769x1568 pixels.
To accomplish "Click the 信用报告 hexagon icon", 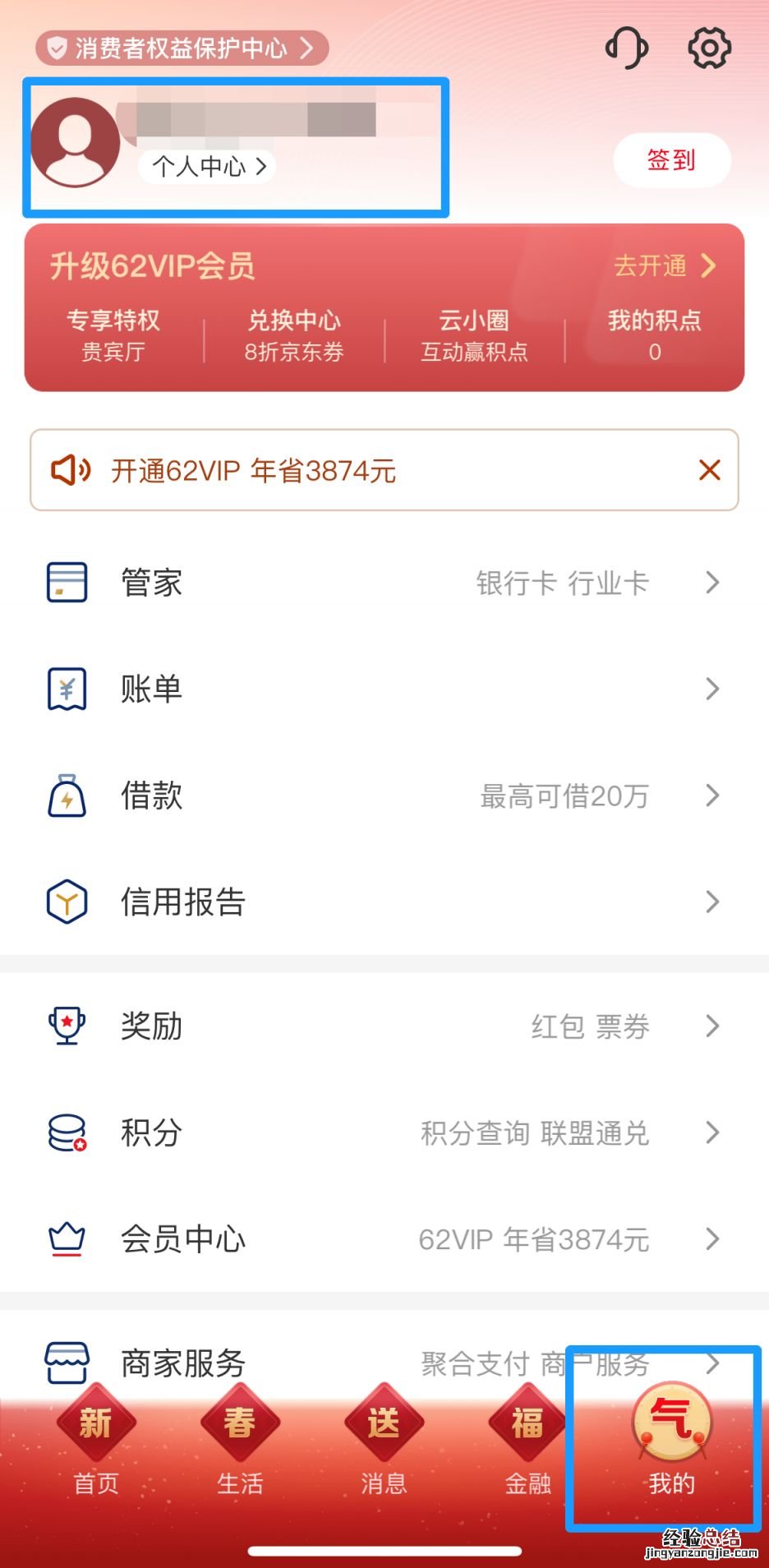I will [x=66, y=902].
